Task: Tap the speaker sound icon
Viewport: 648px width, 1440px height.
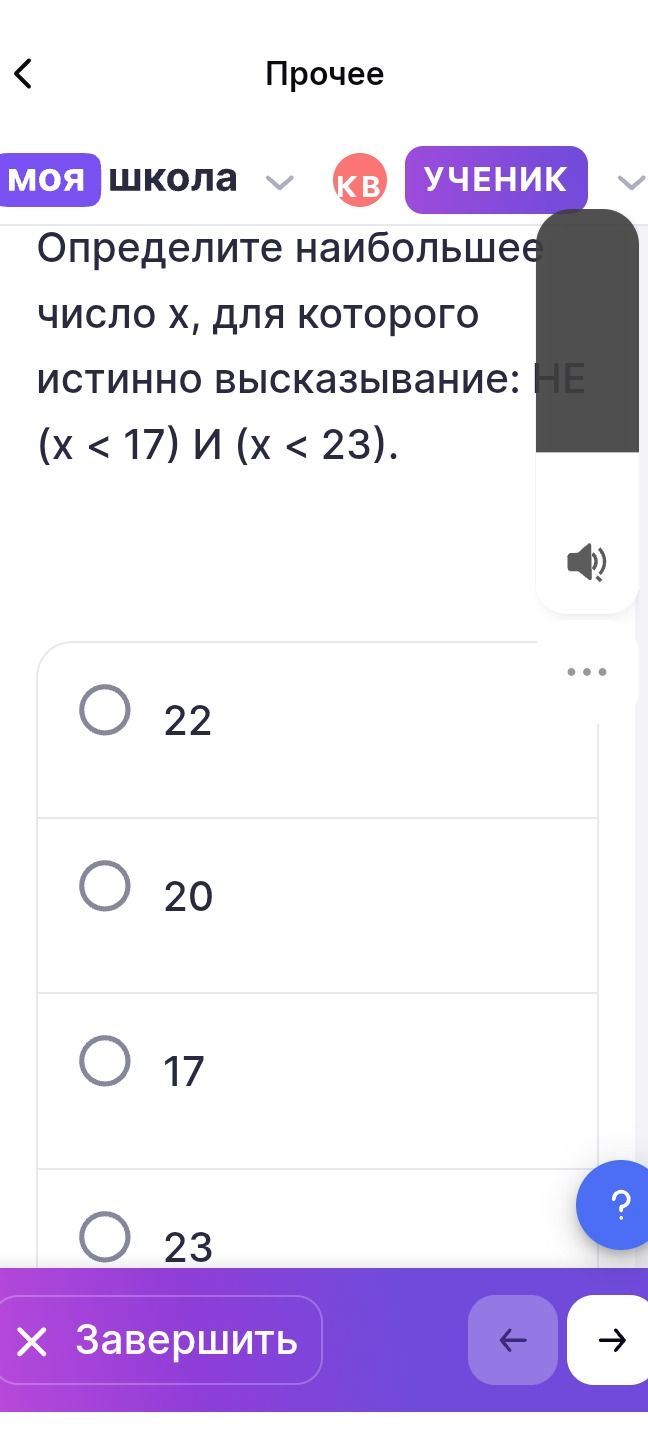Action: (x=587, y=563)
